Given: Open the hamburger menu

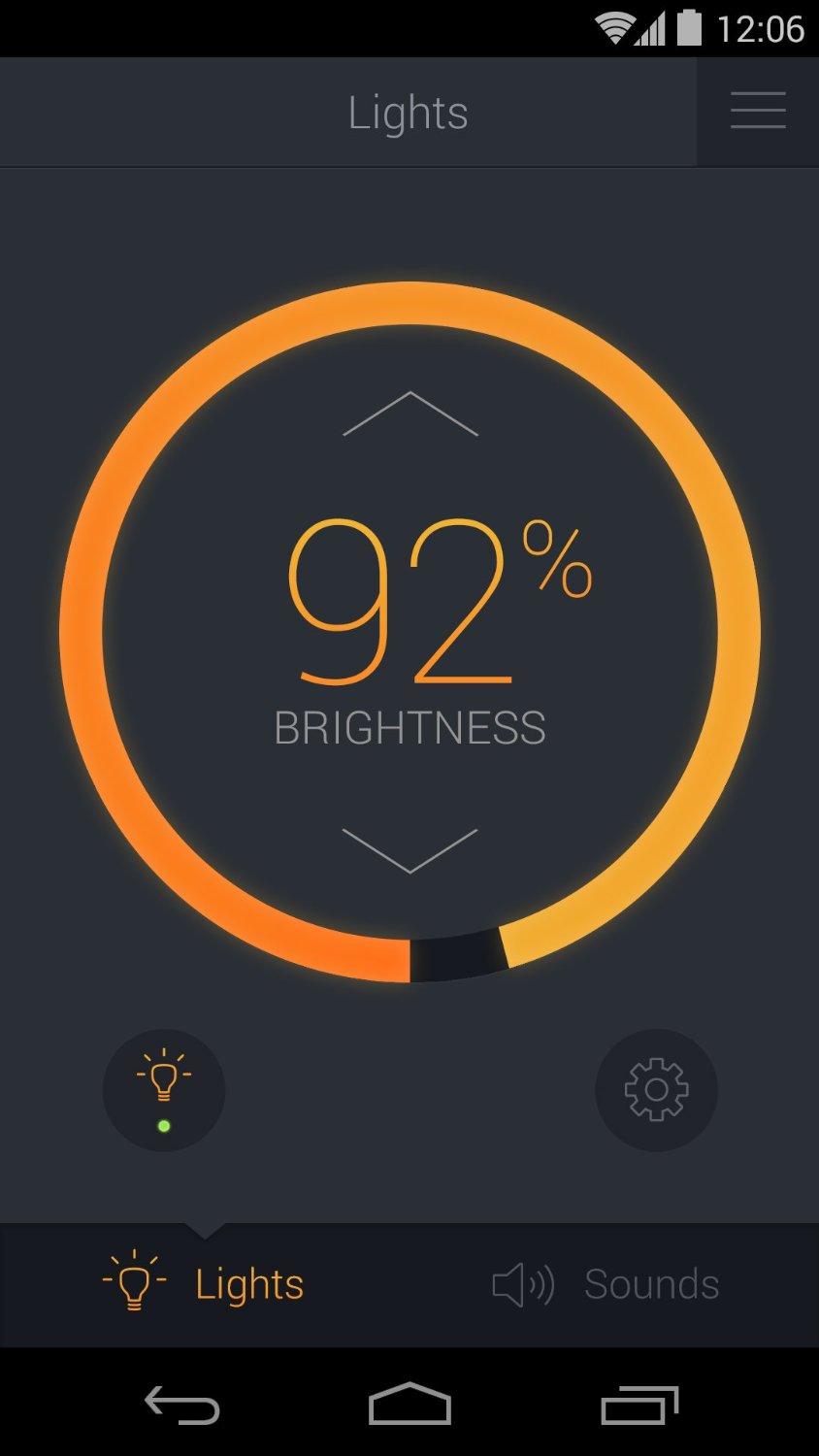Looking at the screenshot, I should point(758,111).
